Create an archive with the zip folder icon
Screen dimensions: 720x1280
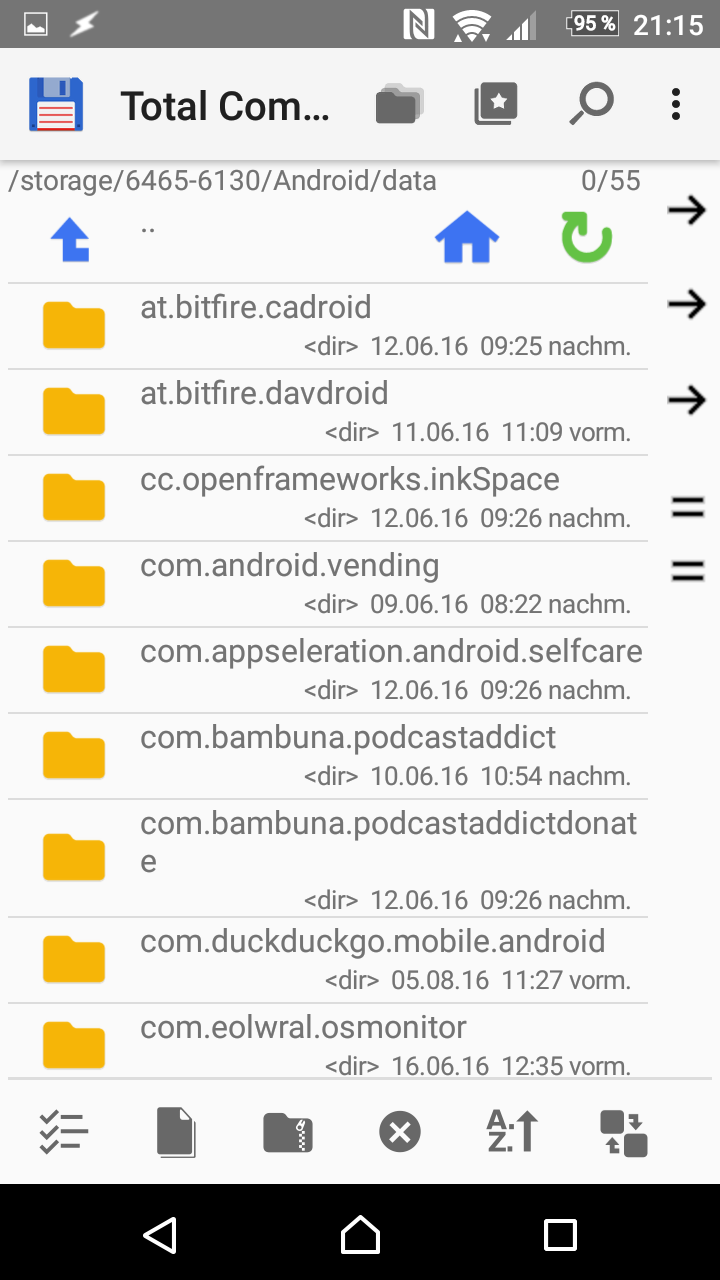pos(287,1131)
